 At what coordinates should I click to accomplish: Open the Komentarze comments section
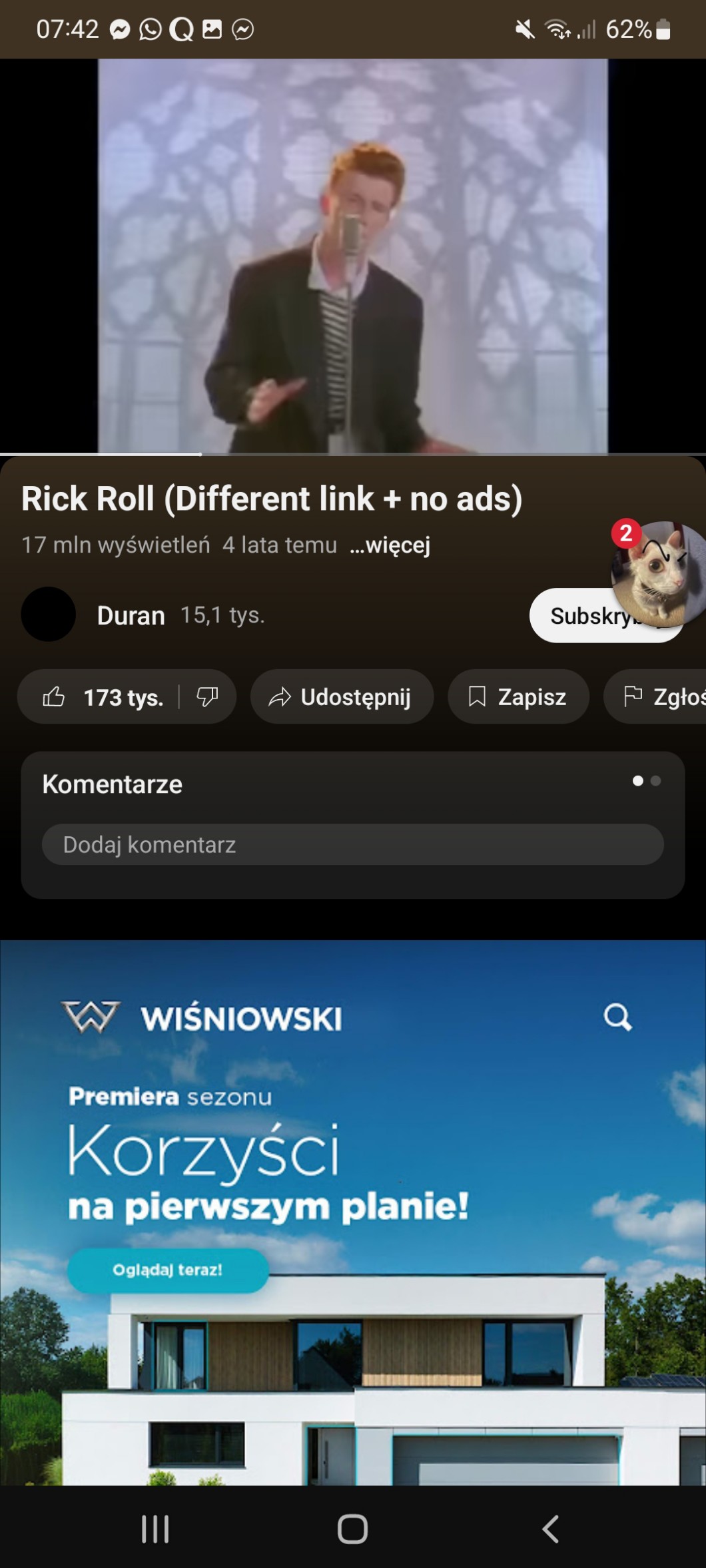pyautogui.click(x=113, y=784)
